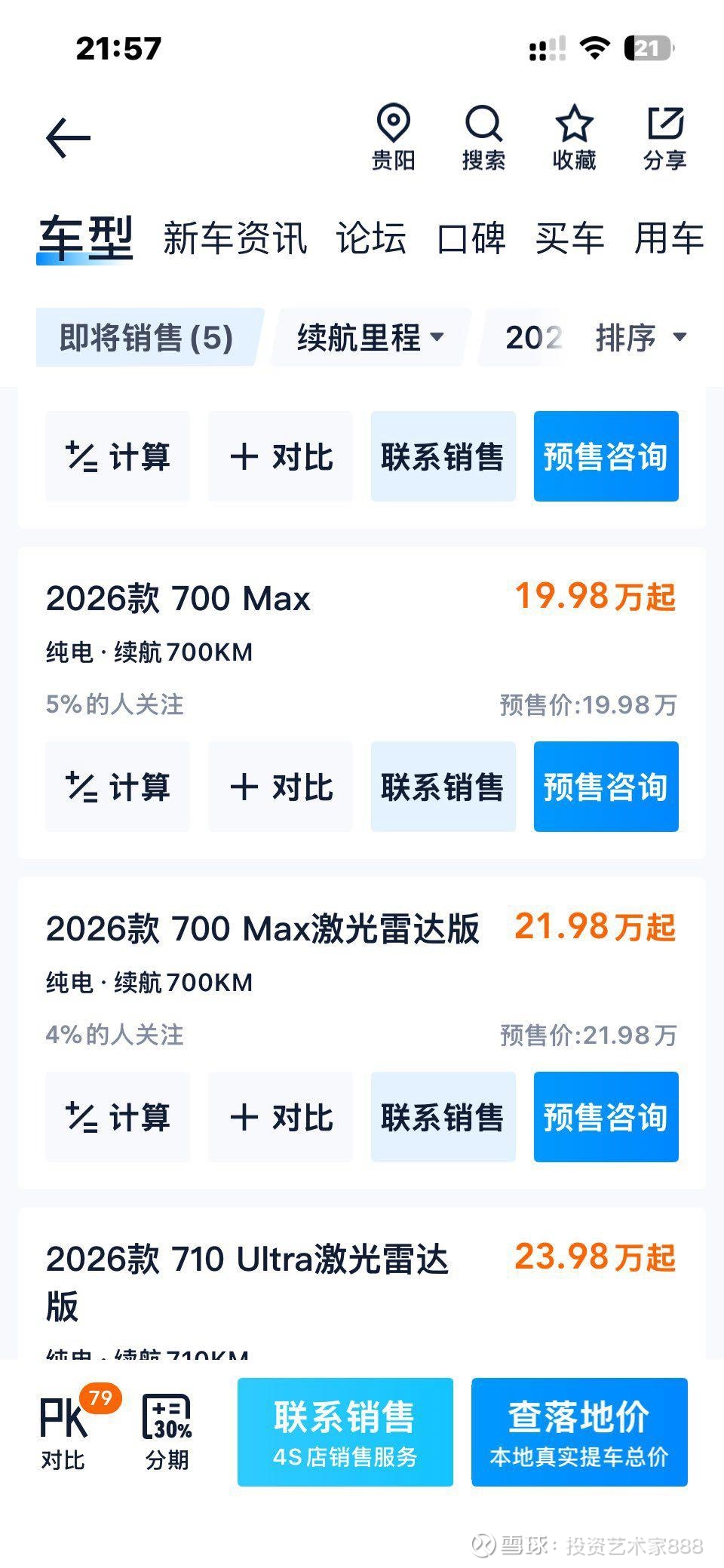
Task: Switch to the 论坛 tab
Action: pyautogui.click(x=371, y=238)
